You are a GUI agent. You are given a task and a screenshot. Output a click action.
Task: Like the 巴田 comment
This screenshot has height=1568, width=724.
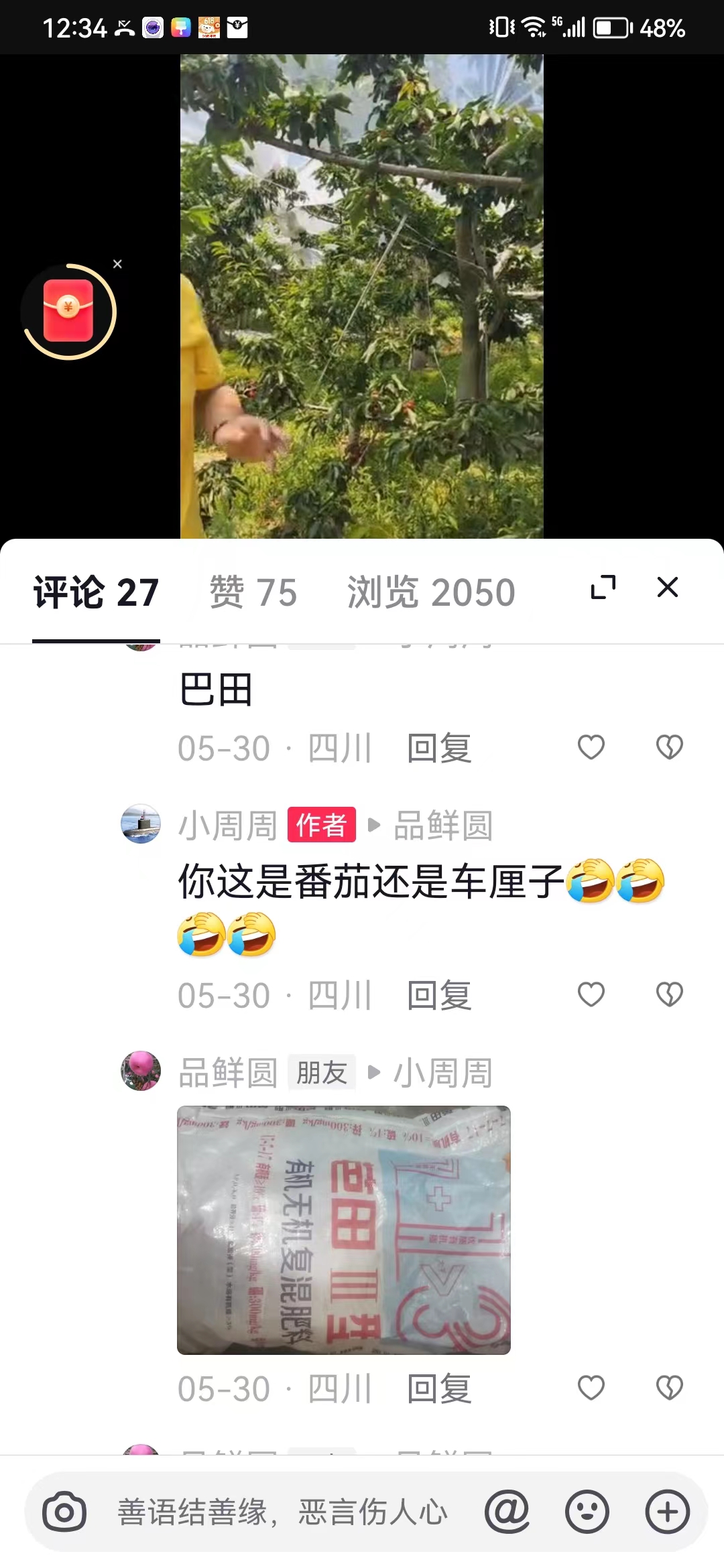pos(591,747)
